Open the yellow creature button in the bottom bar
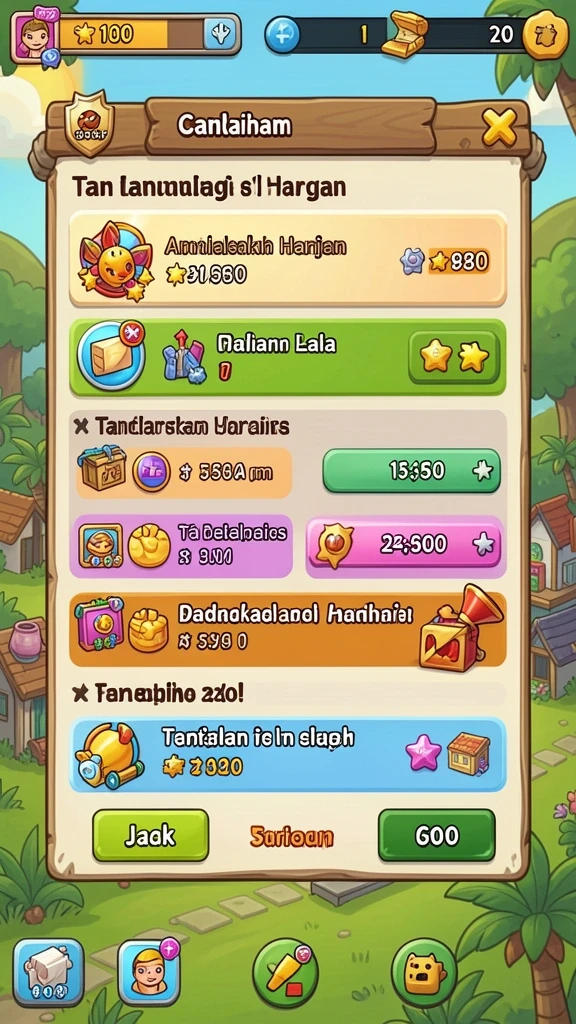576x1024 pixels. tap(424, 973)
